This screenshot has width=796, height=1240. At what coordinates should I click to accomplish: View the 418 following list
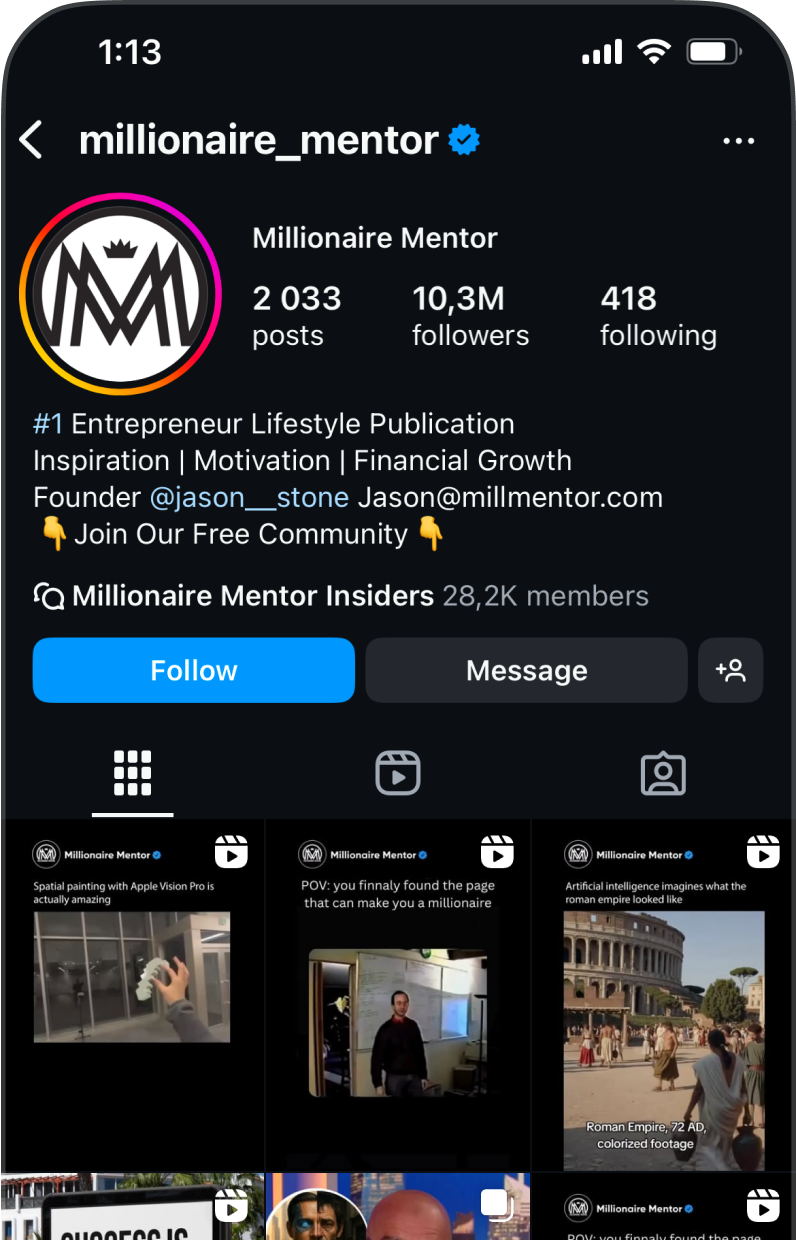[x=658, y=315]
